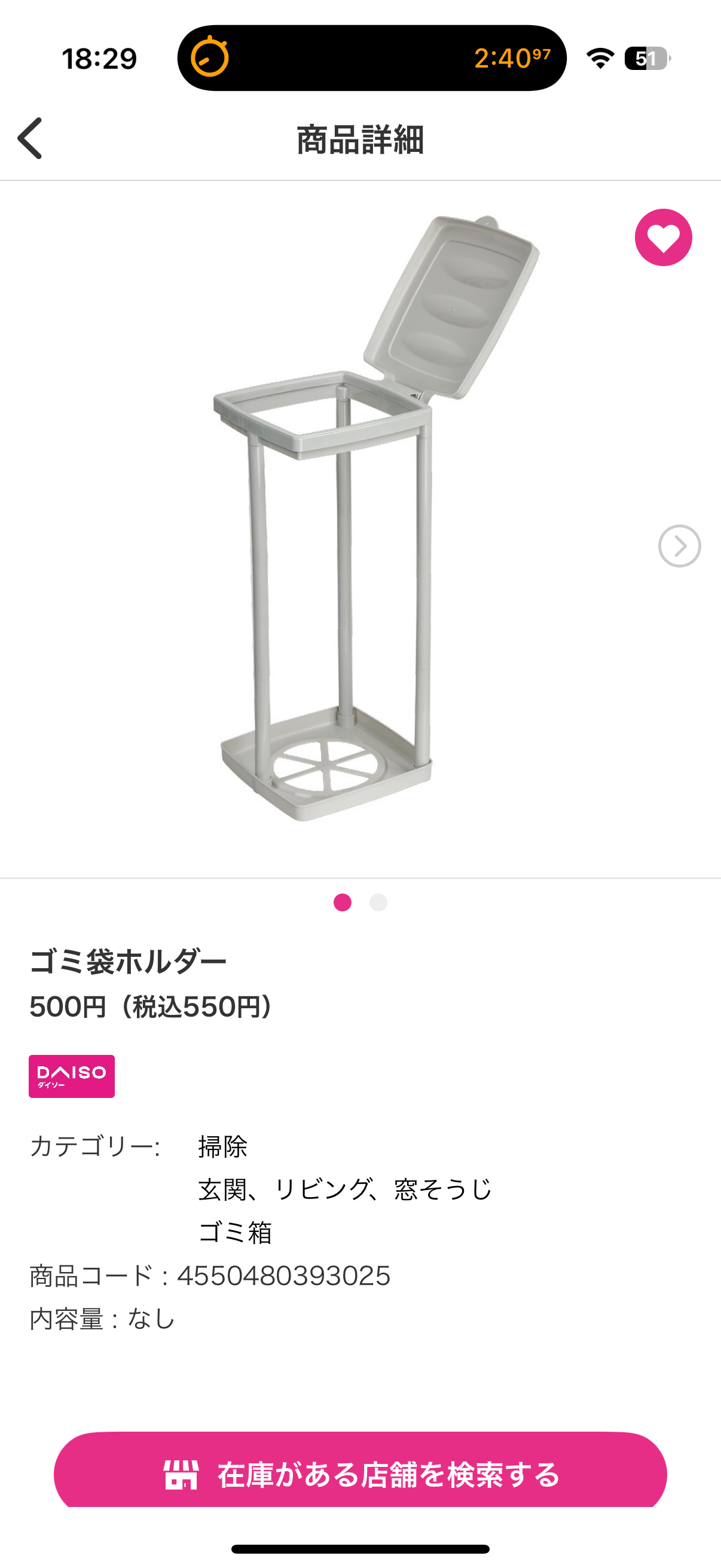Tap the 18:29 clock in the status bar
This screenshot has width=721, height=1568.
point(101,58)
